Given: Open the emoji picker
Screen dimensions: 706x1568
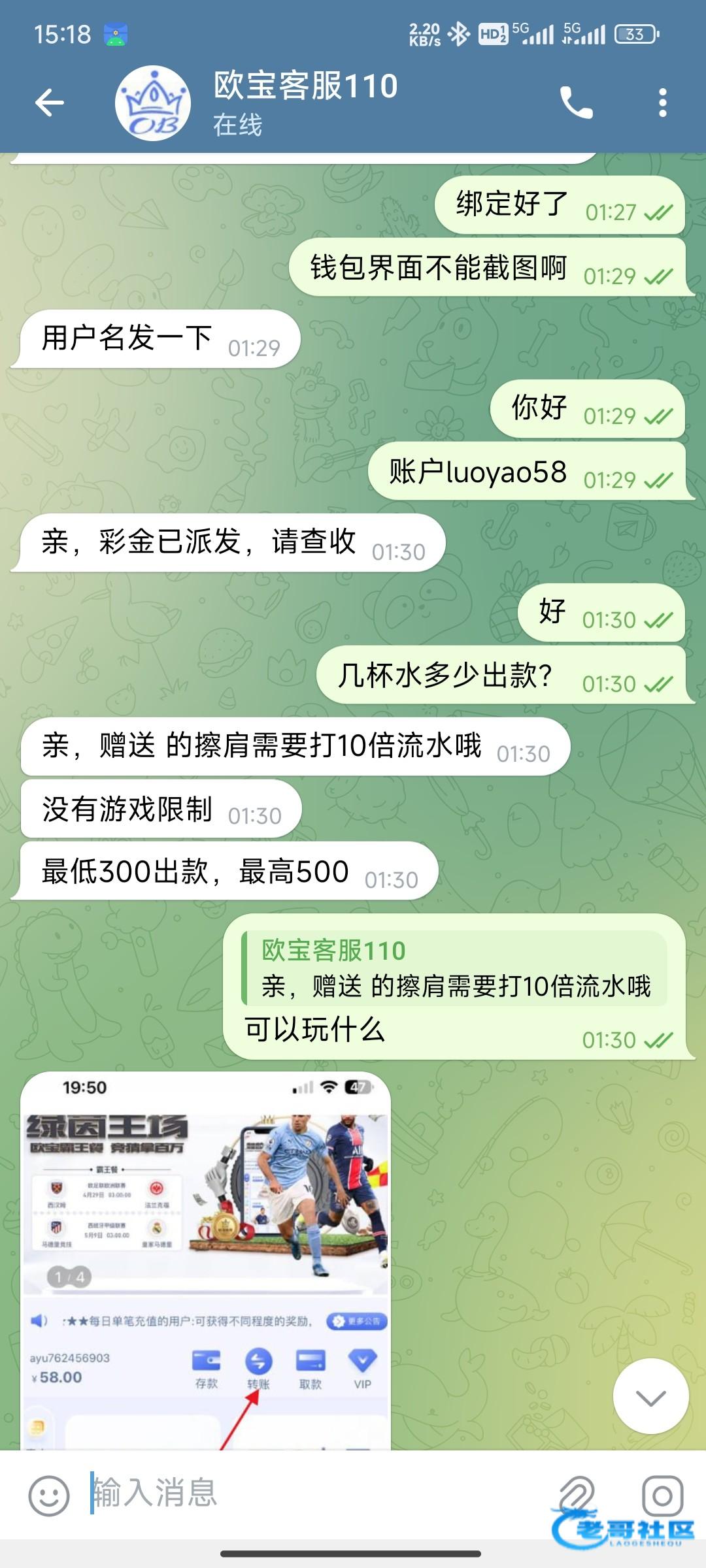Looking at the screenshot, I should (x=49, y=1495).
